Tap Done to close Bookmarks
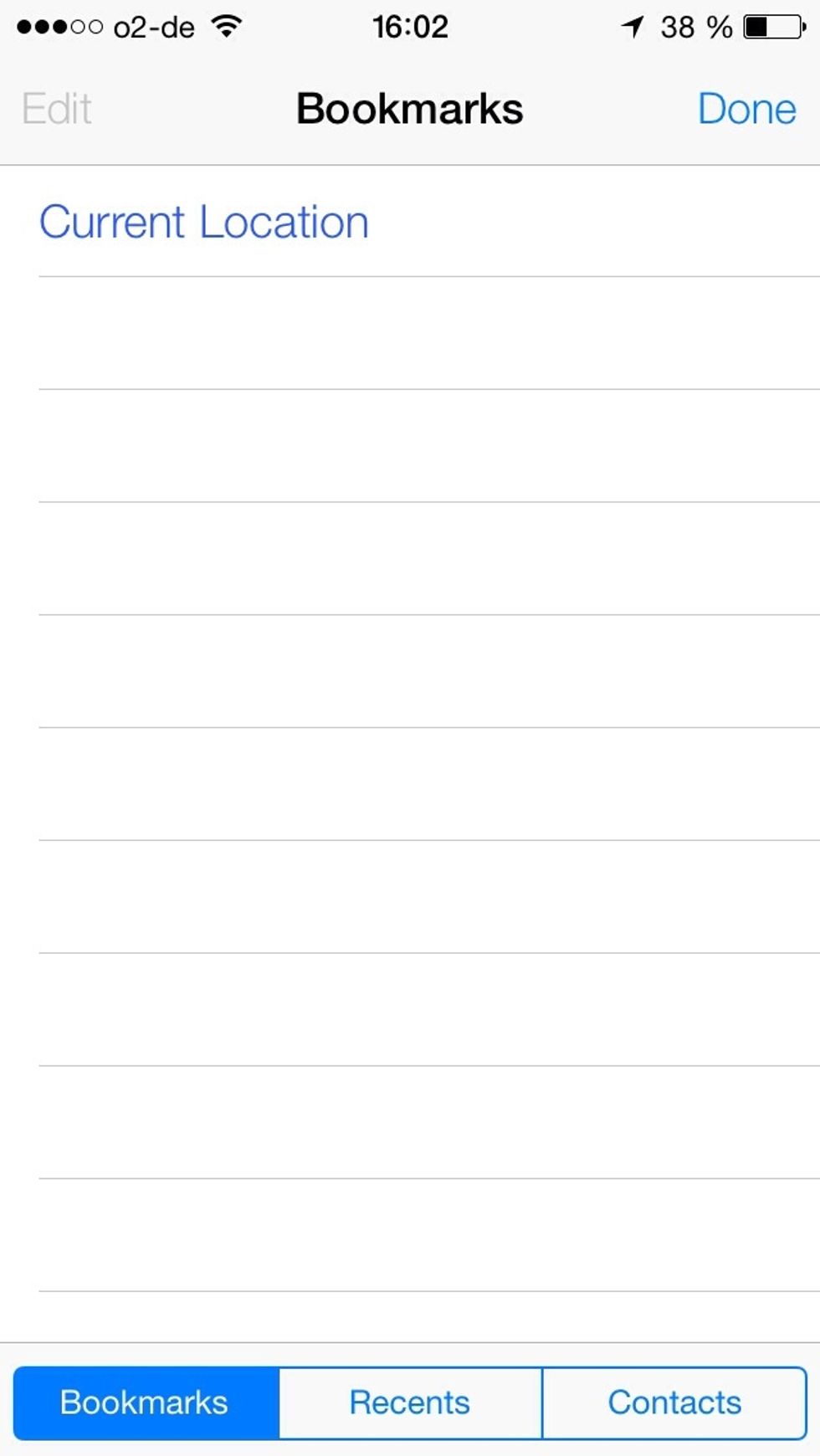The width and height of the screenshot is (820, 1456). [746, 109]
